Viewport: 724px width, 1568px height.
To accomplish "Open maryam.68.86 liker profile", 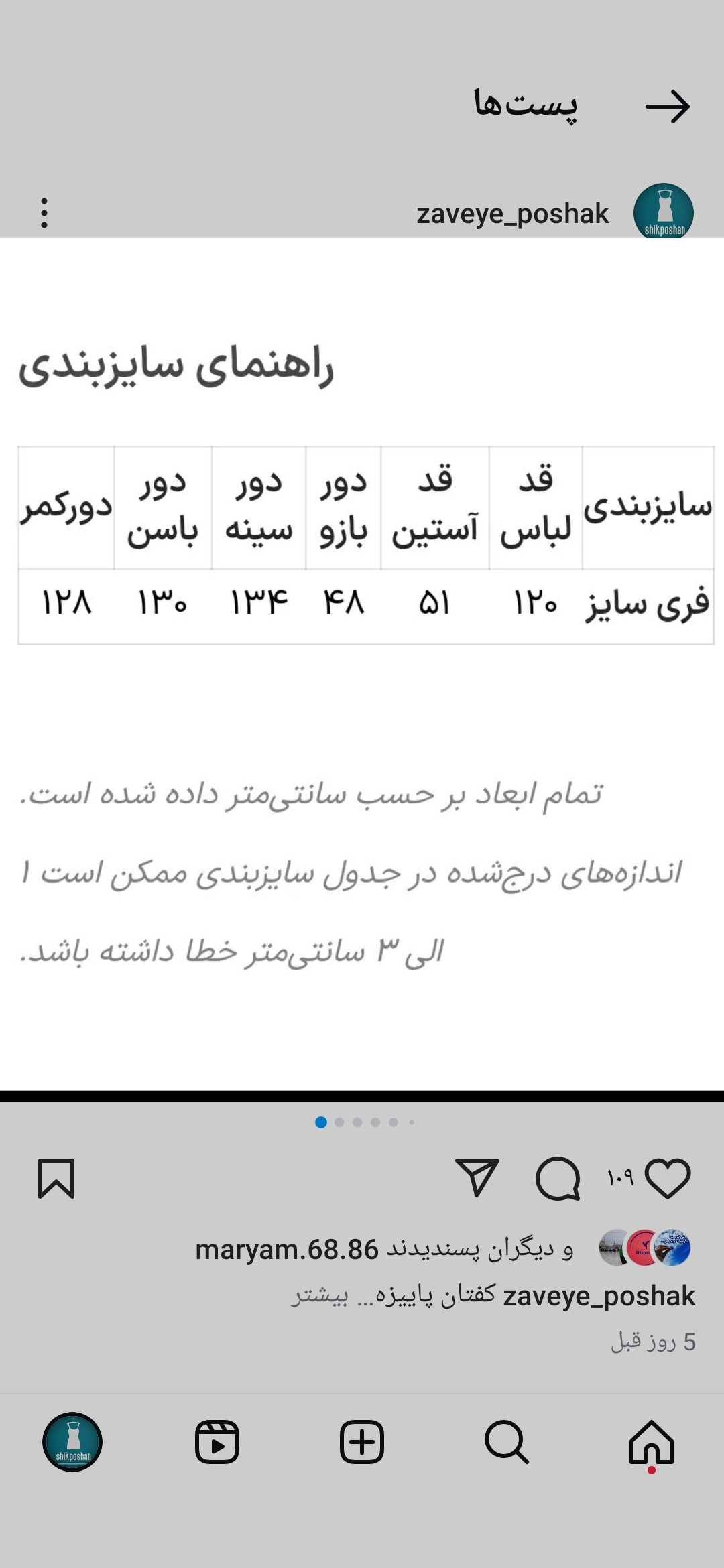I will [287, 1250].
